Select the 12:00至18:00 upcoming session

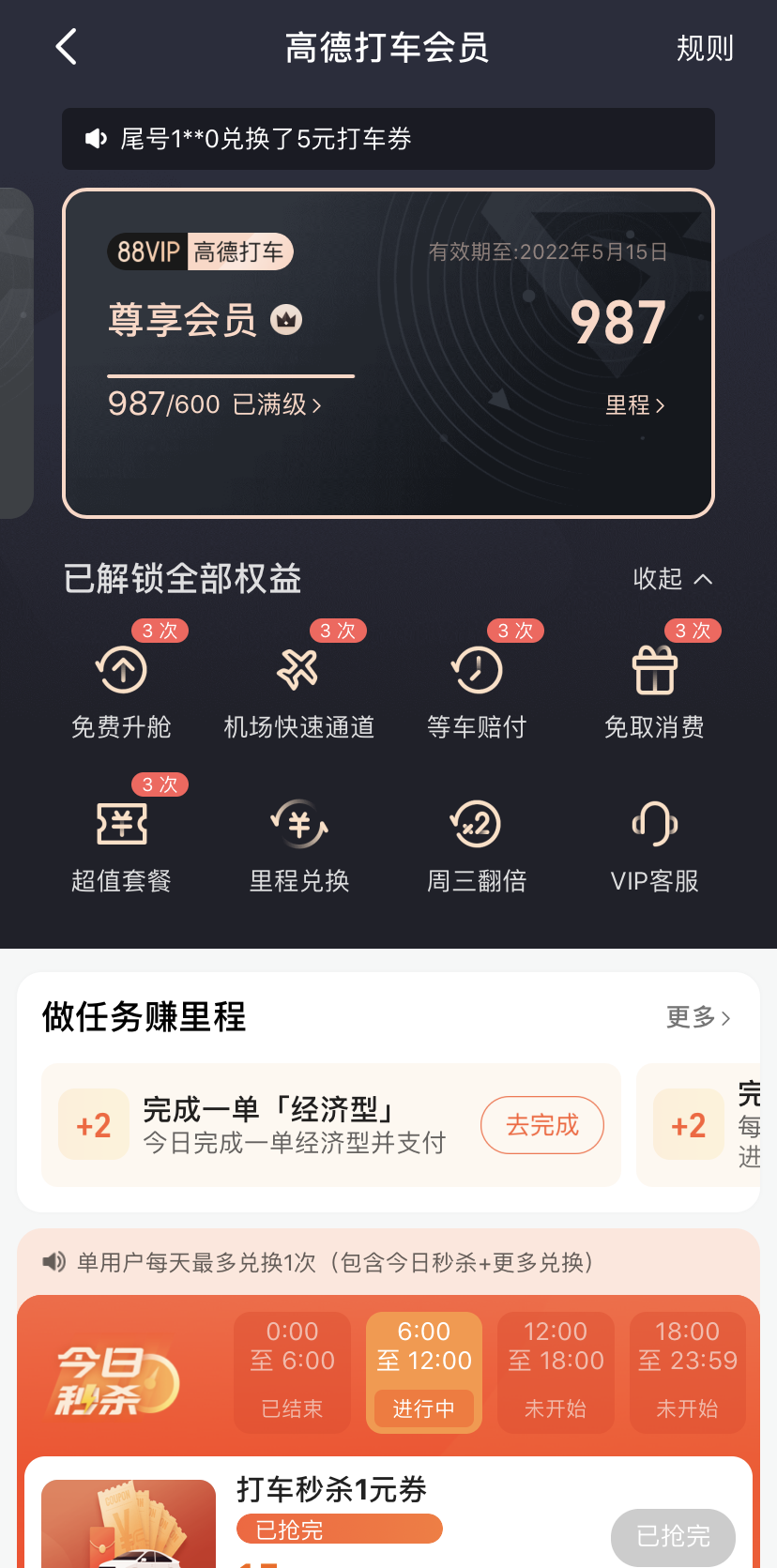pyautogui.click(x=556, y=1371)
